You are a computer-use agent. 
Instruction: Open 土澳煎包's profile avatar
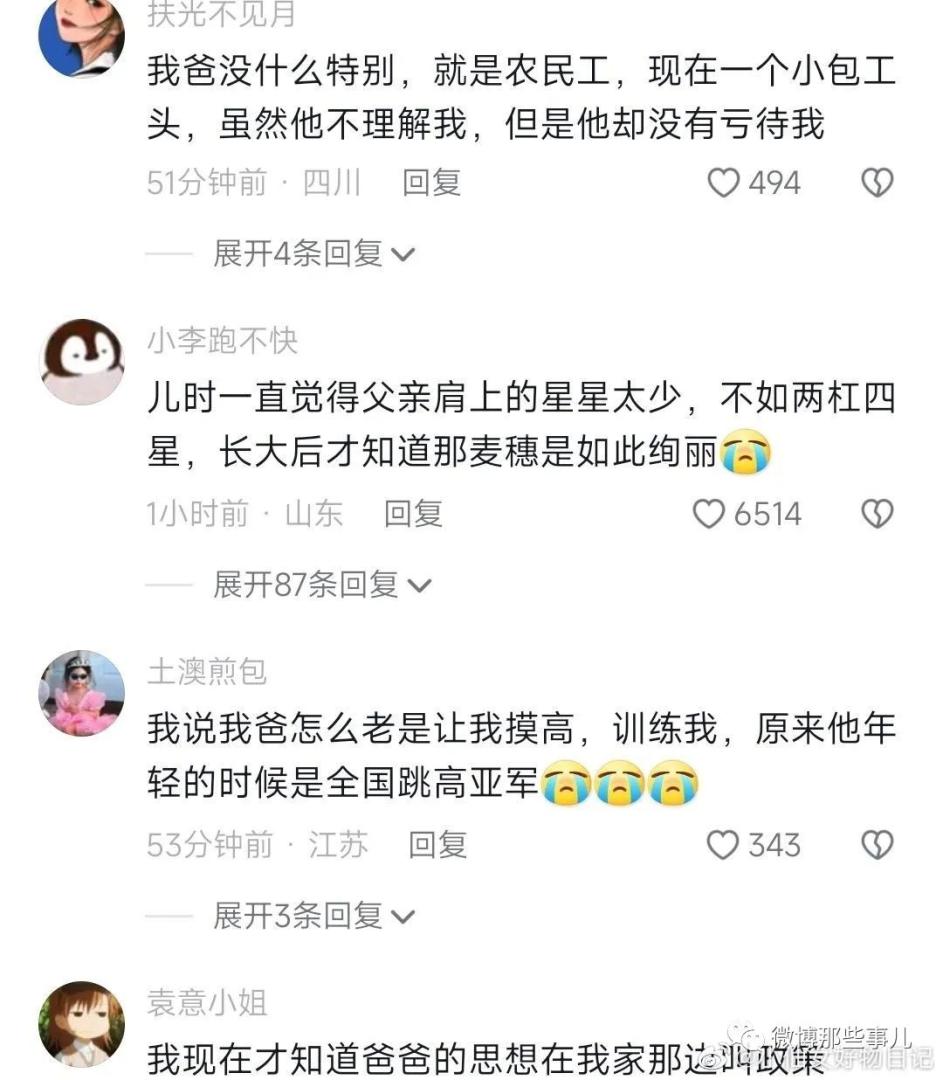[x=81, y=692]
